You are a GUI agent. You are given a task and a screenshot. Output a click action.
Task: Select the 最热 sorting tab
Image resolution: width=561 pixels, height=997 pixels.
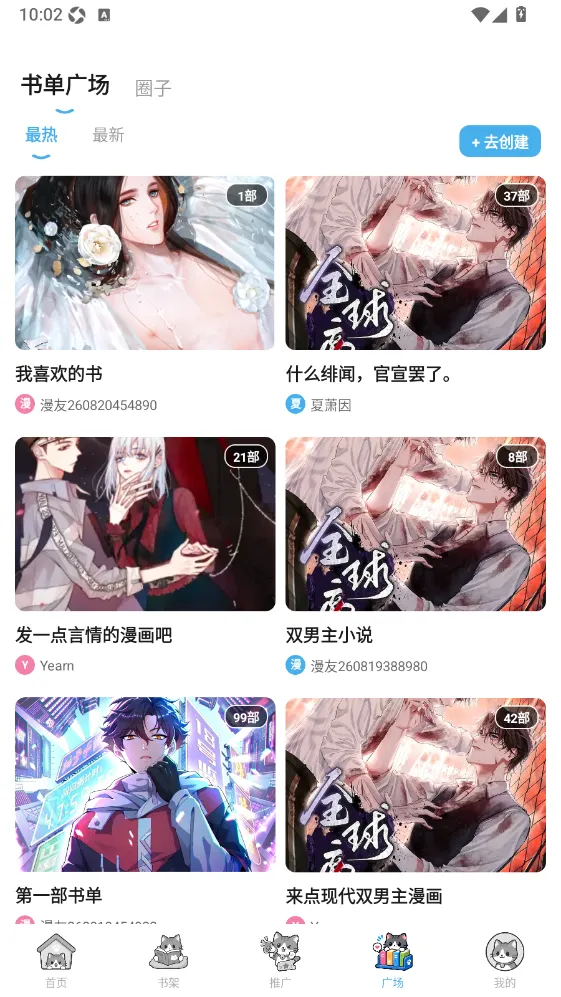tap(41, 135)
